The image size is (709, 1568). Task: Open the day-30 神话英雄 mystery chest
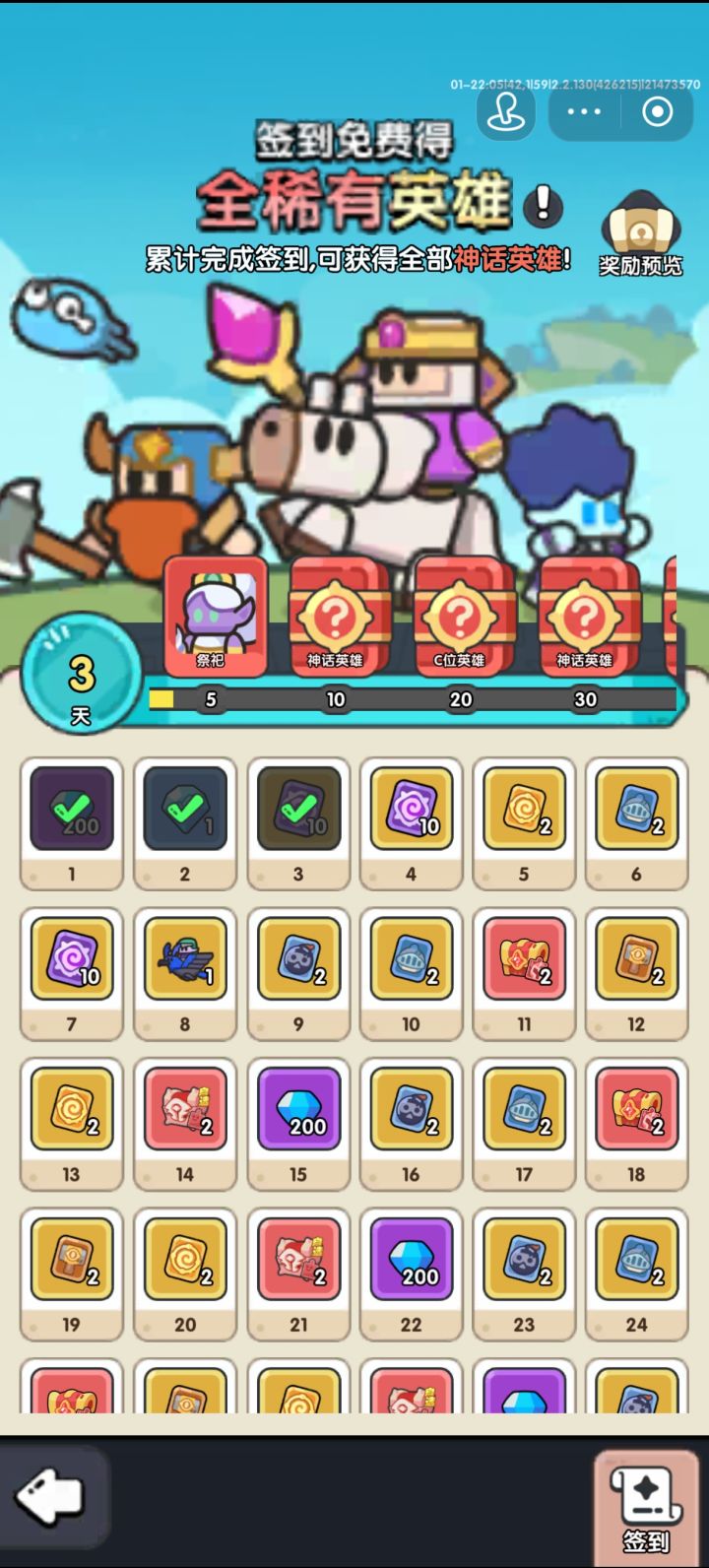pyautogui.click(x=585, y=616)
